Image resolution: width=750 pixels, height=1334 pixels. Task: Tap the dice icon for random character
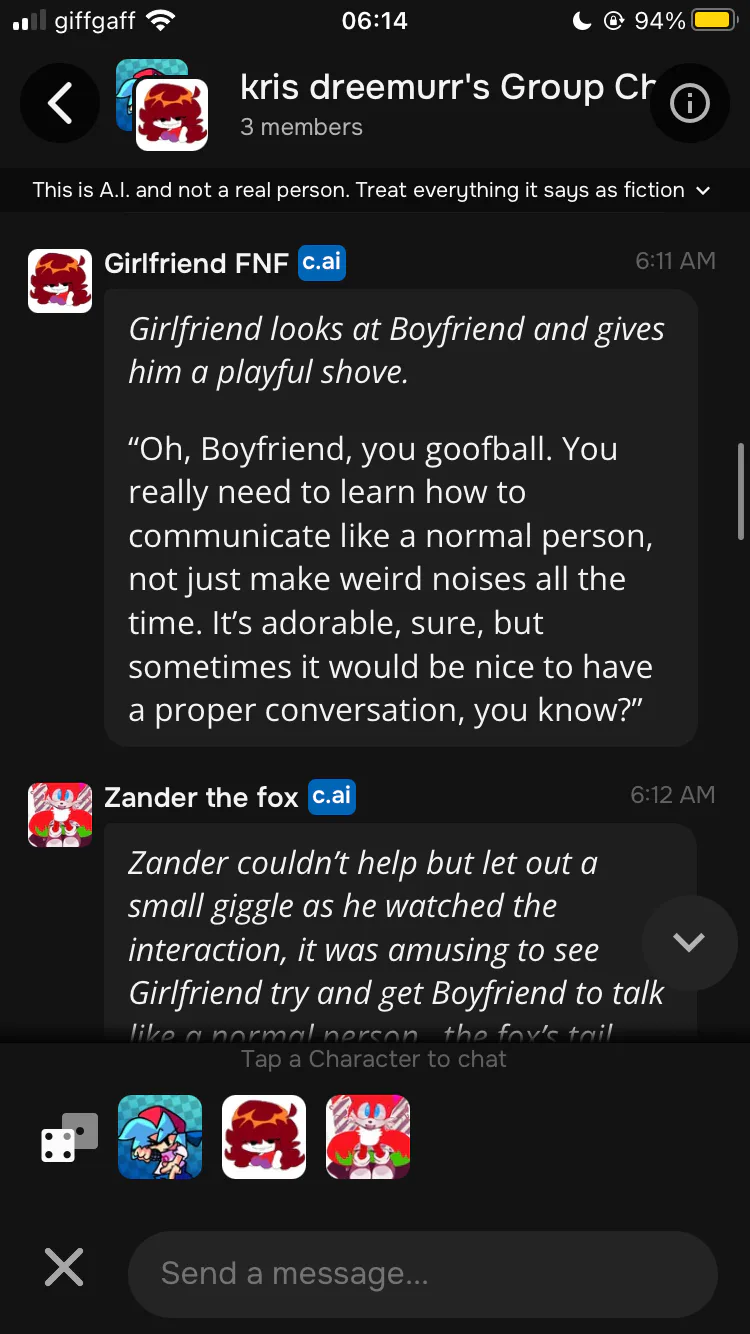point(69,1137)
